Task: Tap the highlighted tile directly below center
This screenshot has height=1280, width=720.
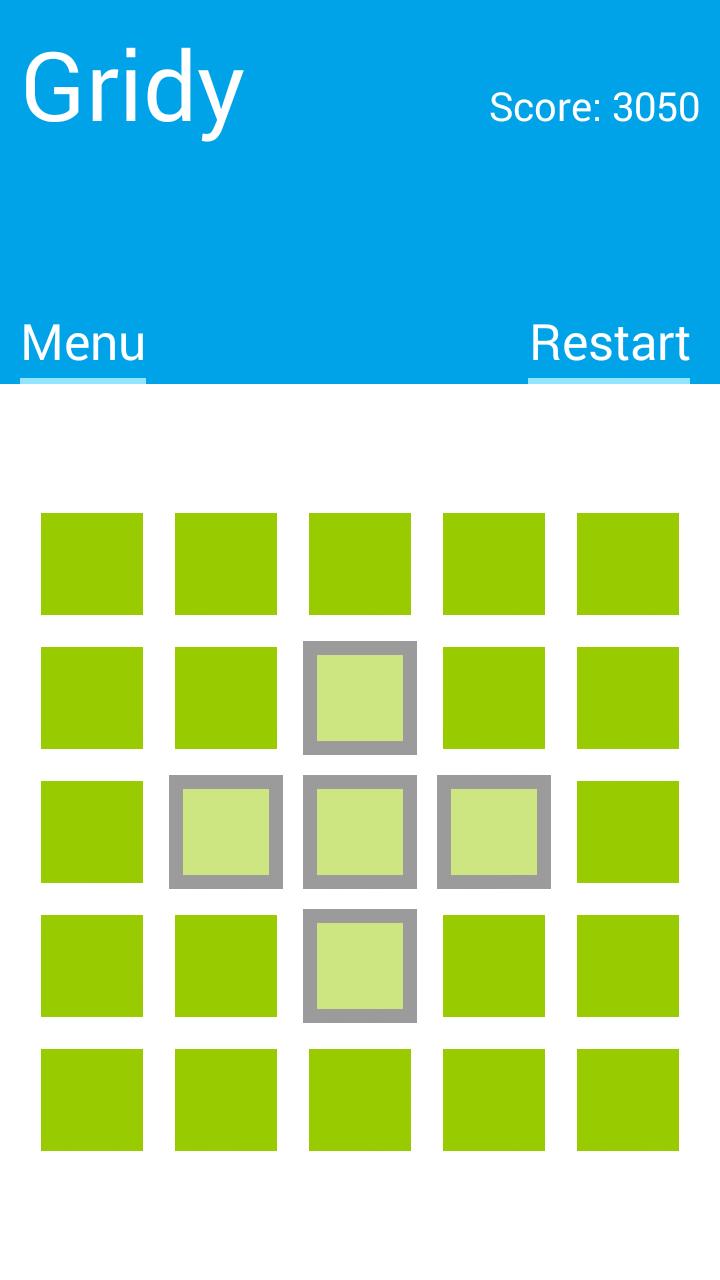Action: pyautogui.click(x=360, y=966)
